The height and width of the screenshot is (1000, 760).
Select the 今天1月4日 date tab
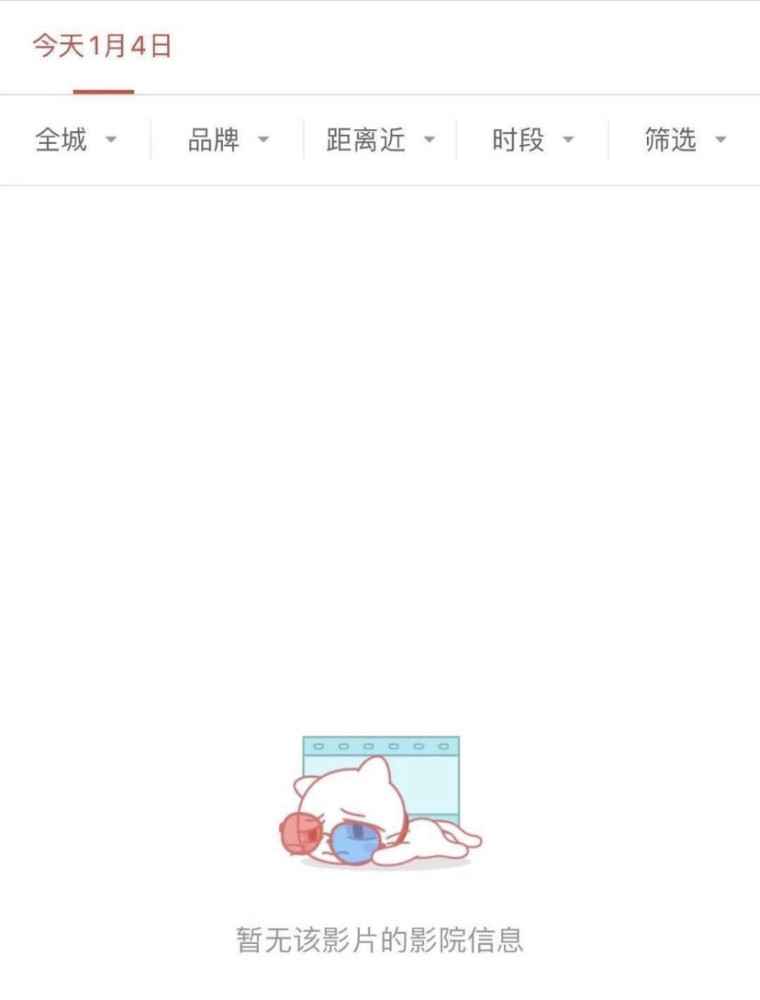(102, 47)
